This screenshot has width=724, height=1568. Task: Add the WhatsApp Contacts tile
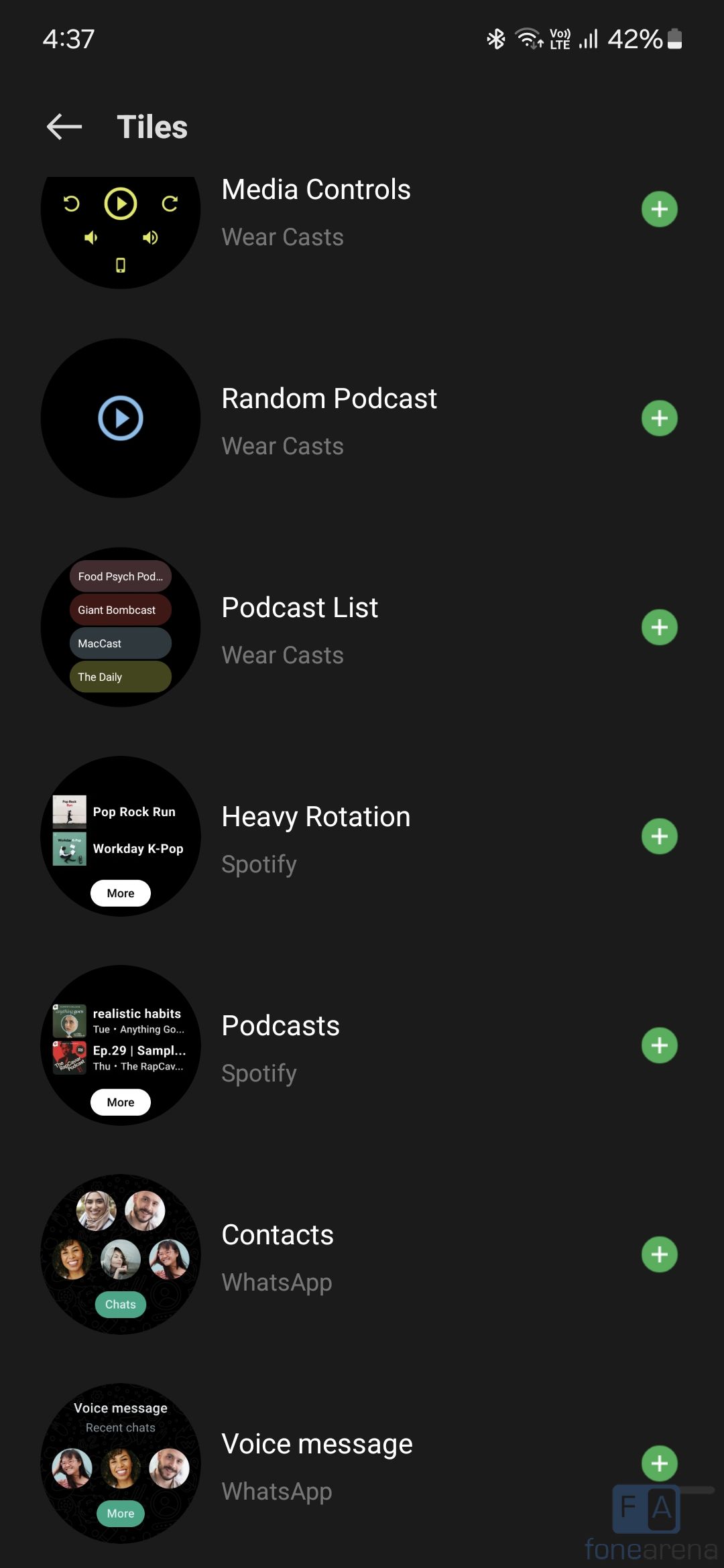pos(659,1254)
